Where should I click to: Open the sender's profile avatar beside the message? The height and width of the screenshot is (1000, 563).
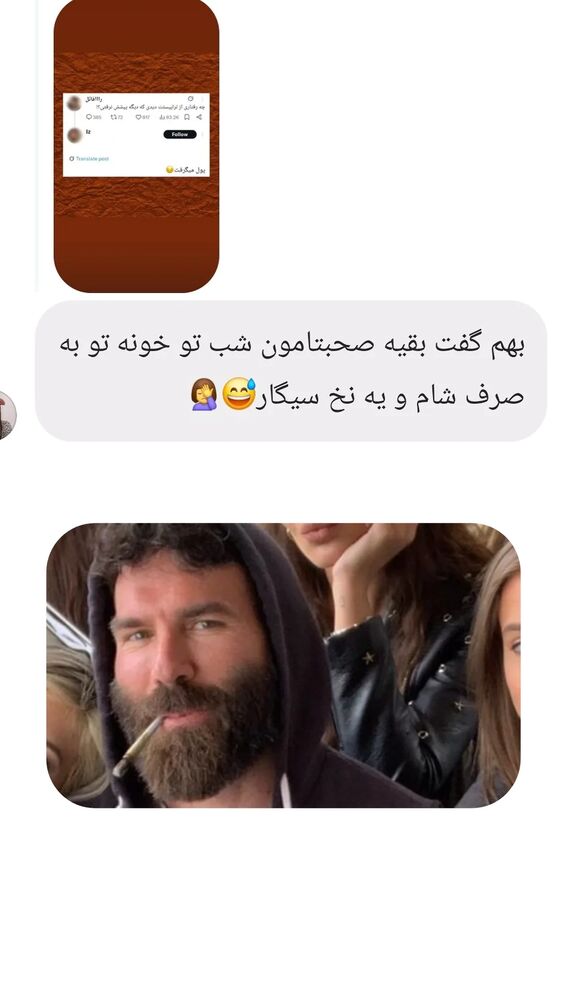7,415
